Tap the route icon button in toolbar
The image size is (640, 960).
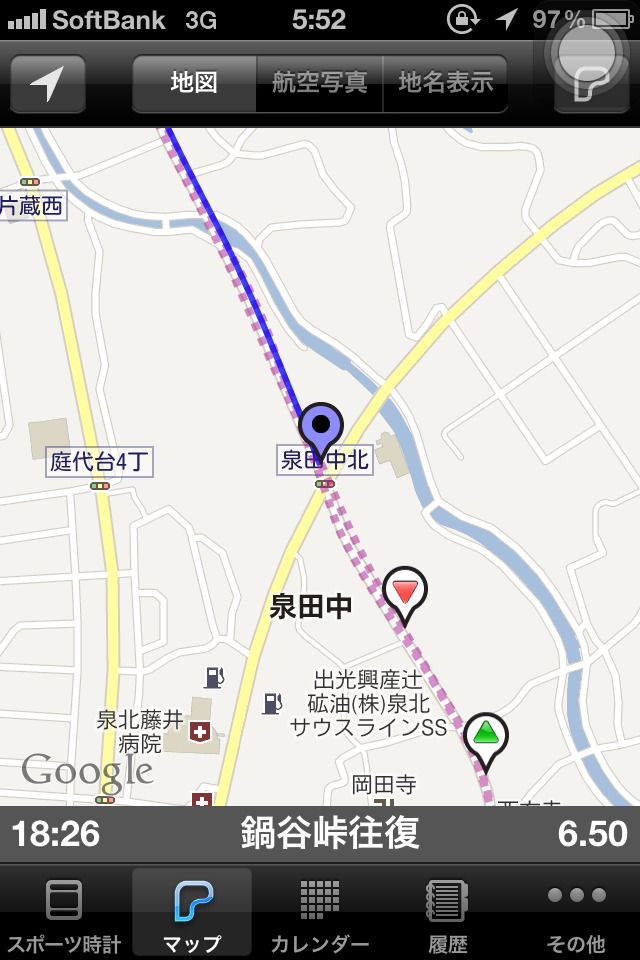coord(591,86)
